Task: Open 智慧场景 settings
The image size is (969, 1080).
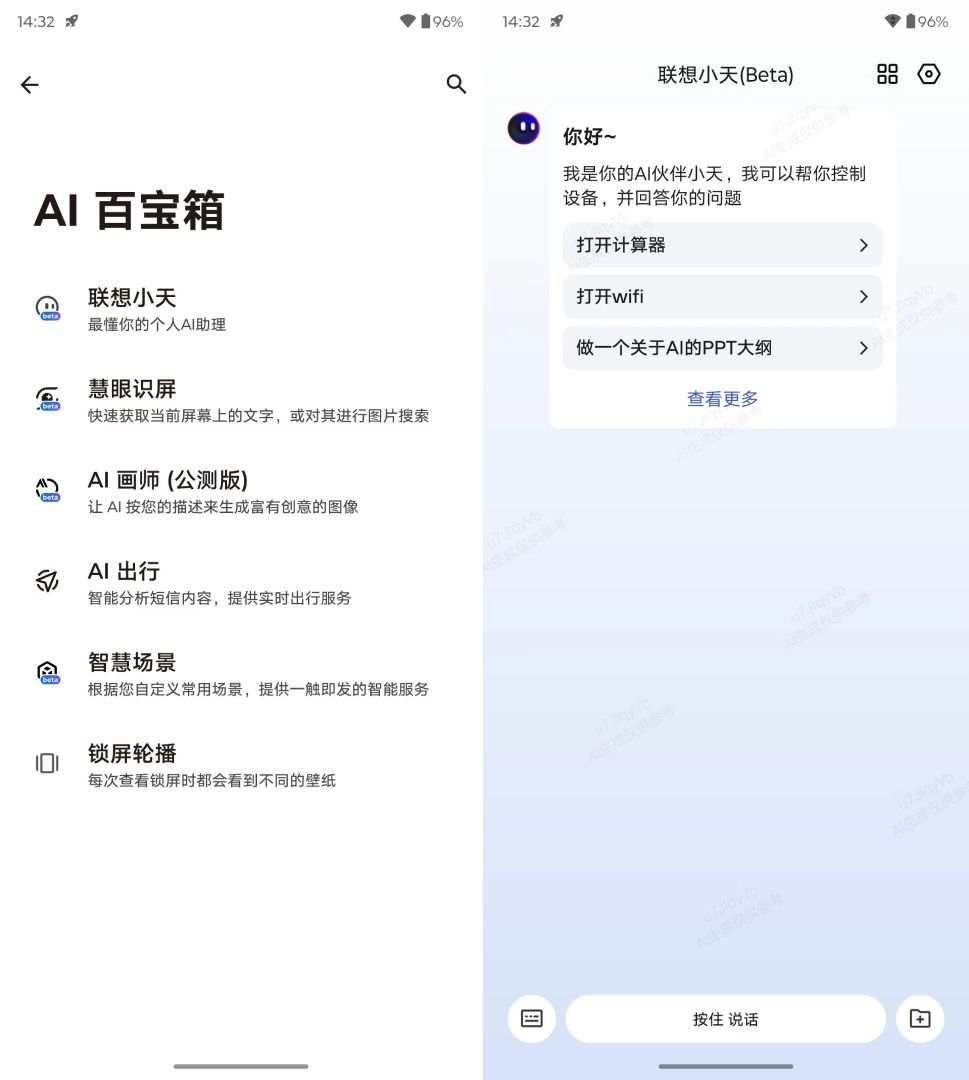Action: (240, 673)
